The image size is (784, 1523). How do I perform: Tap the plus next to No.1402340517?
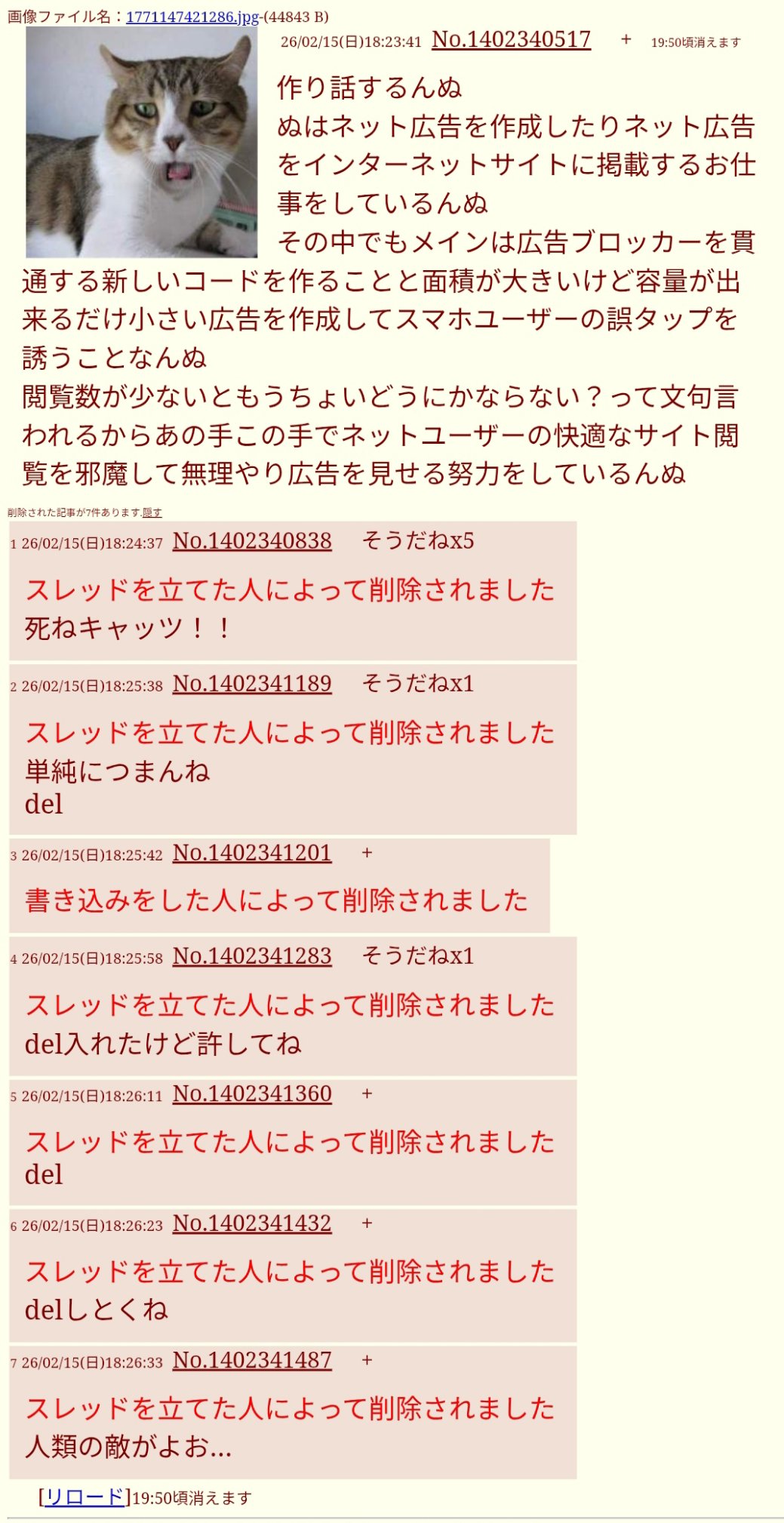[626, 39]
